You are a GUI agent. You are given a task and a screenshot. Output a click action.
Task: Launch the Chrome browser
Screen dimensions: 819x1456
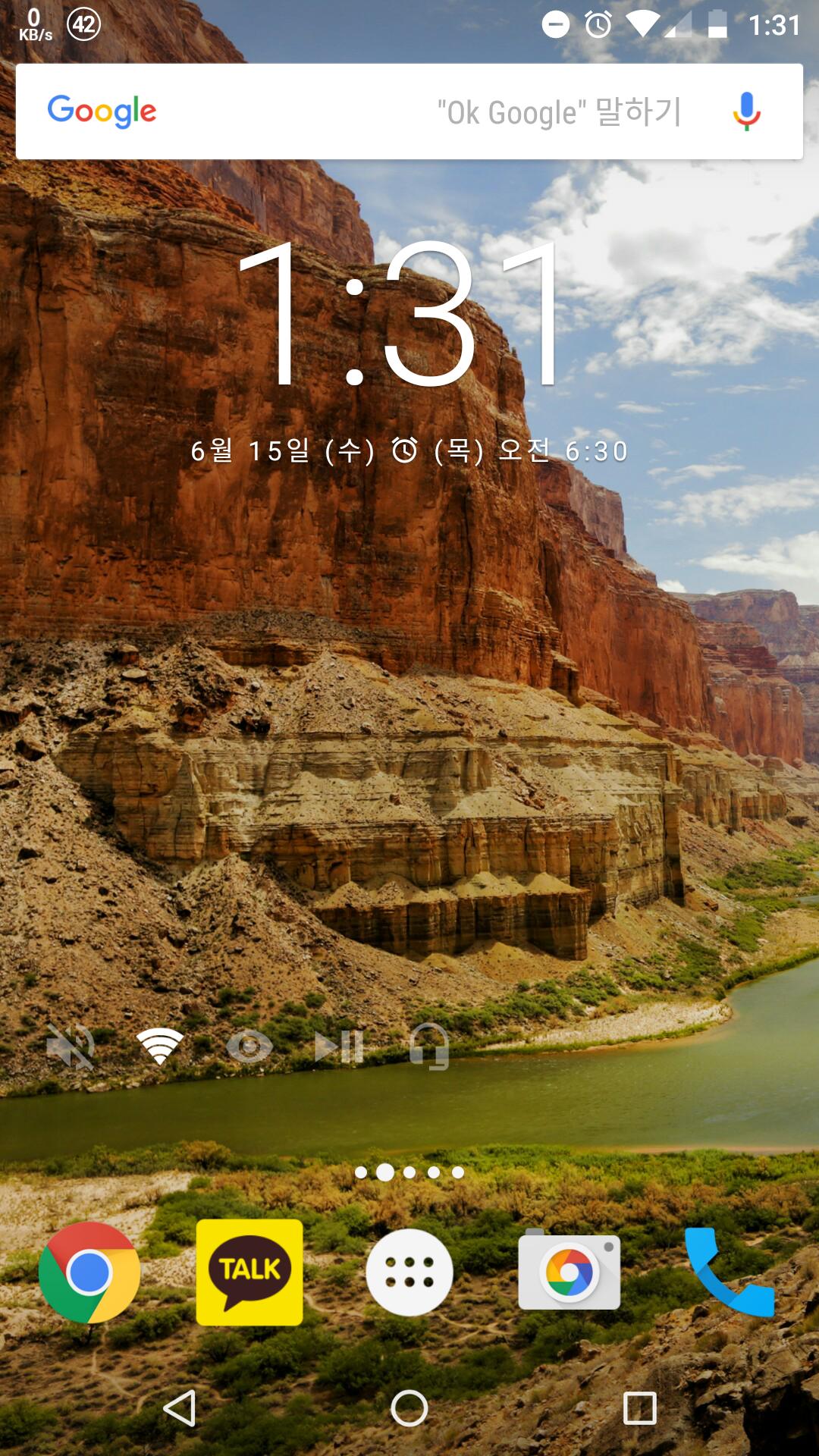coord(89,1272)
